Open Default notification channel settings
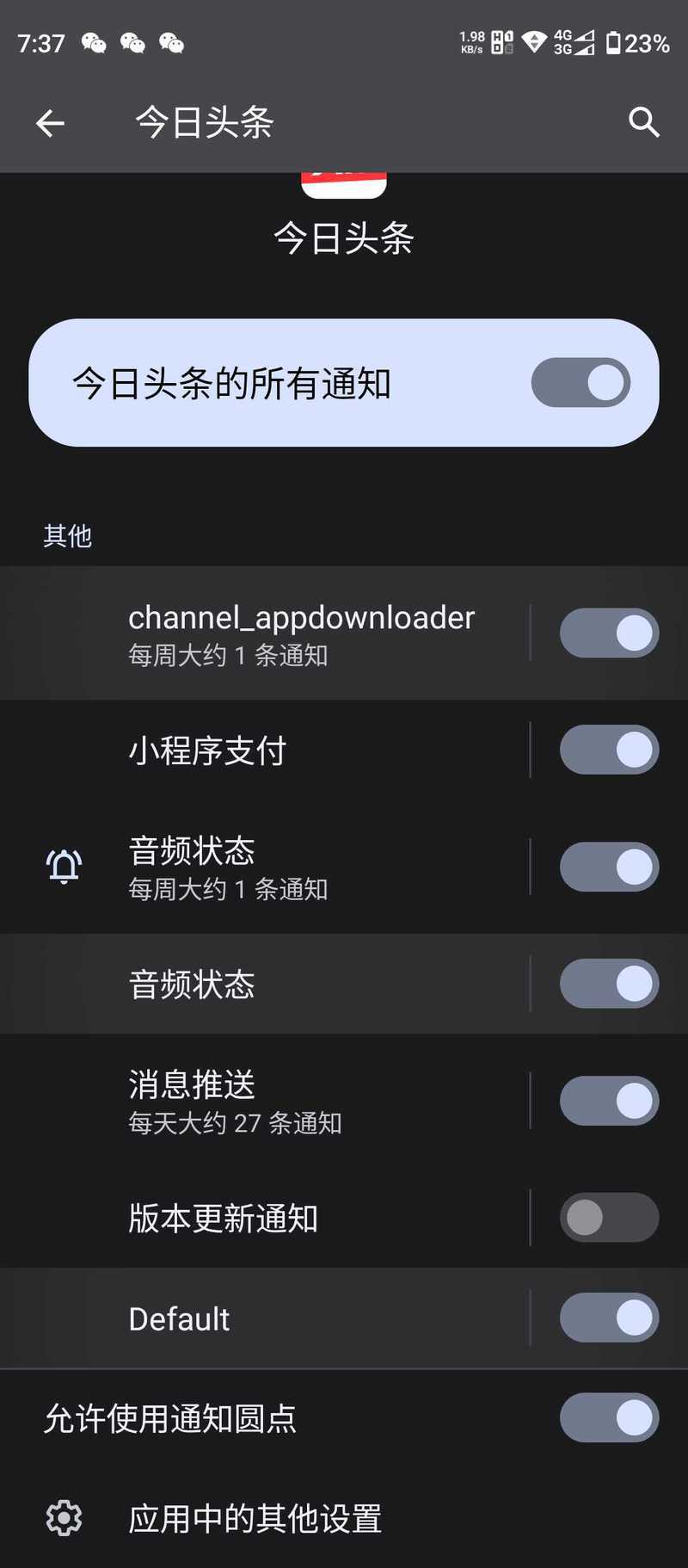 click(258, 1318)
